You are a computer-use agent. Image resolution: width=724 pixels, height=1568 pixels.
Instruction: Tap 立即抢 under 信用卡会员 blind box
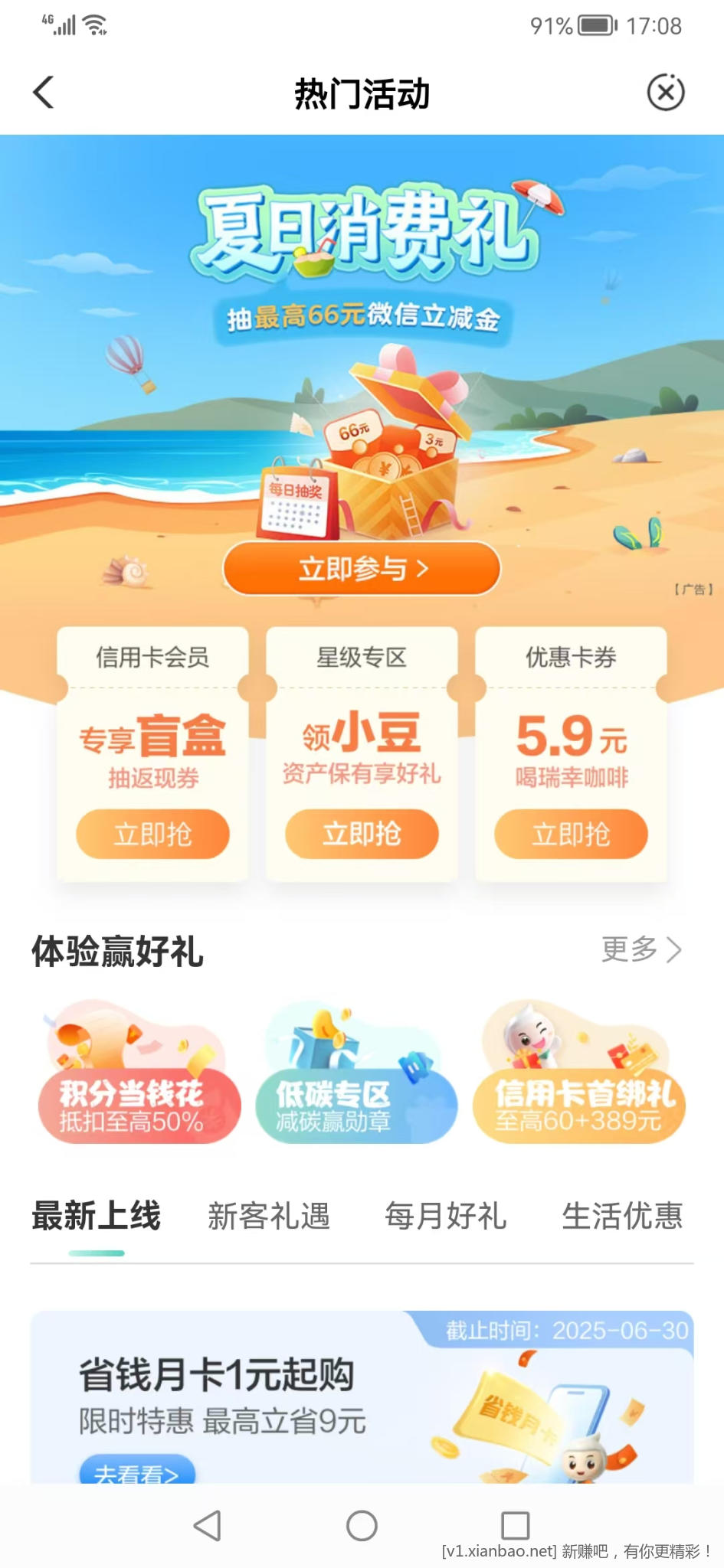pos(152,834)
